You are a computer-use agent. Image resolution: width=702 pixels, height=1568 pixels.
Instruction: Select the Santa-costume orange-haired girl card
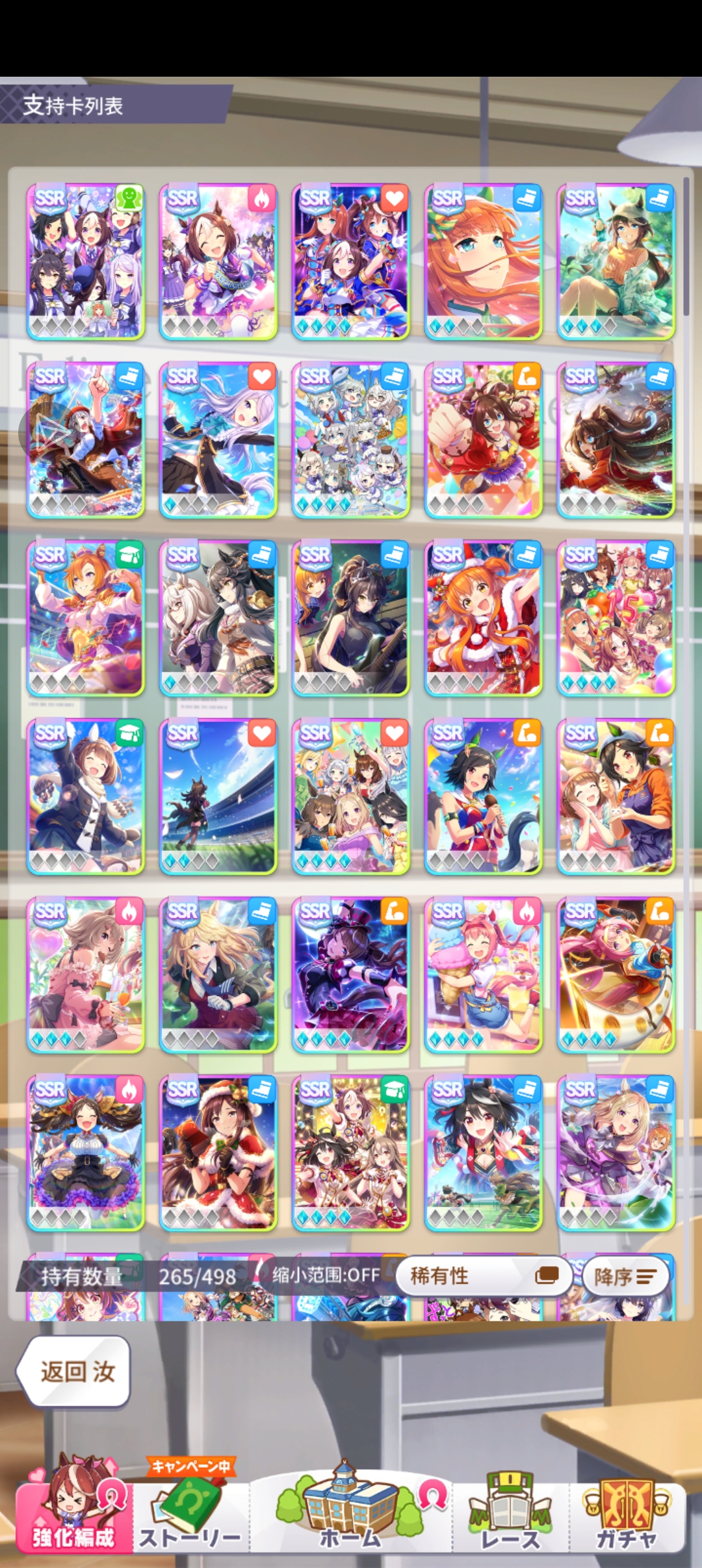point(483,619)
